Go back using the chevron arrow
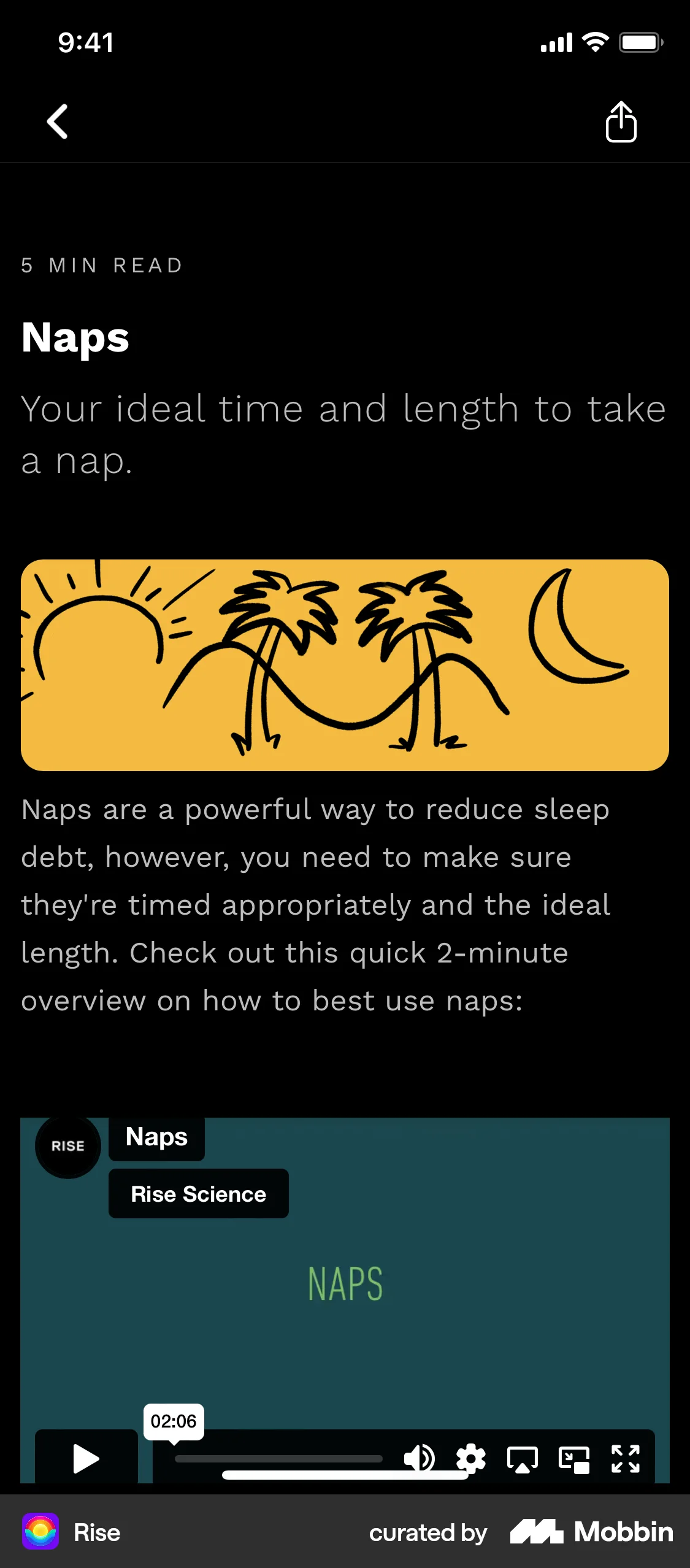 57,121
